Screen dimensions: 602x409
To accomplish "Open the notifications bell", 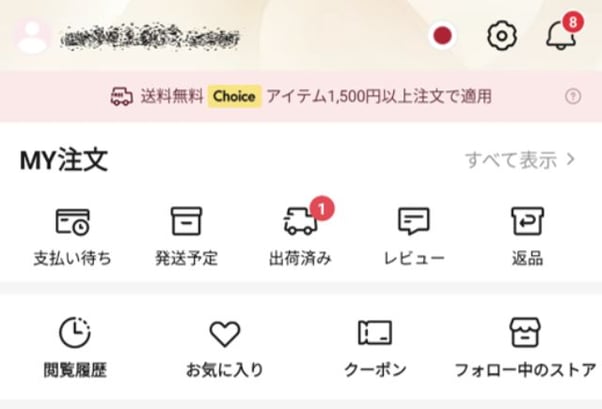I will [x=561, y=36].
